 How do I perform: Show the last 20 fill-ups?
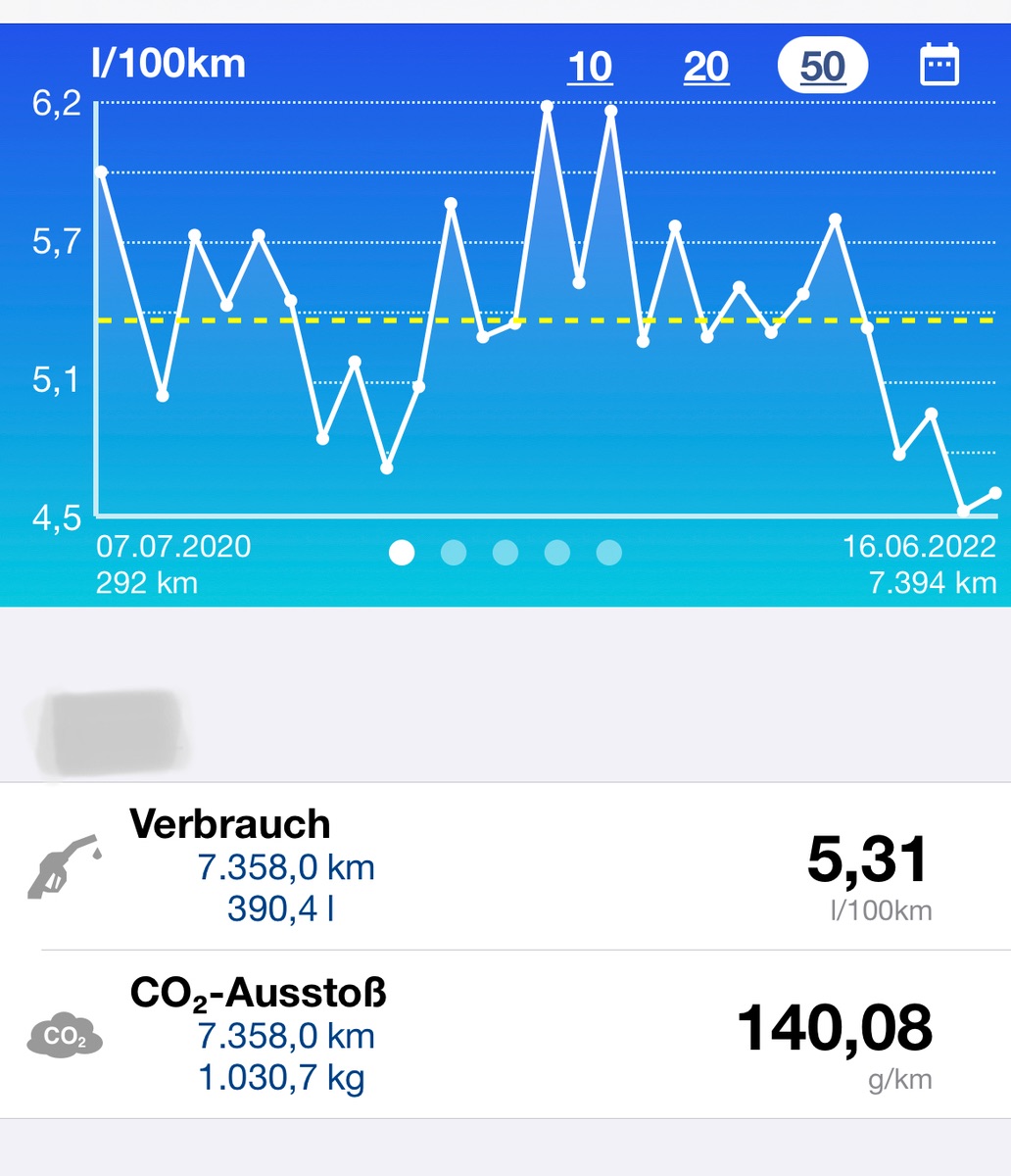[x=706, y=67]
